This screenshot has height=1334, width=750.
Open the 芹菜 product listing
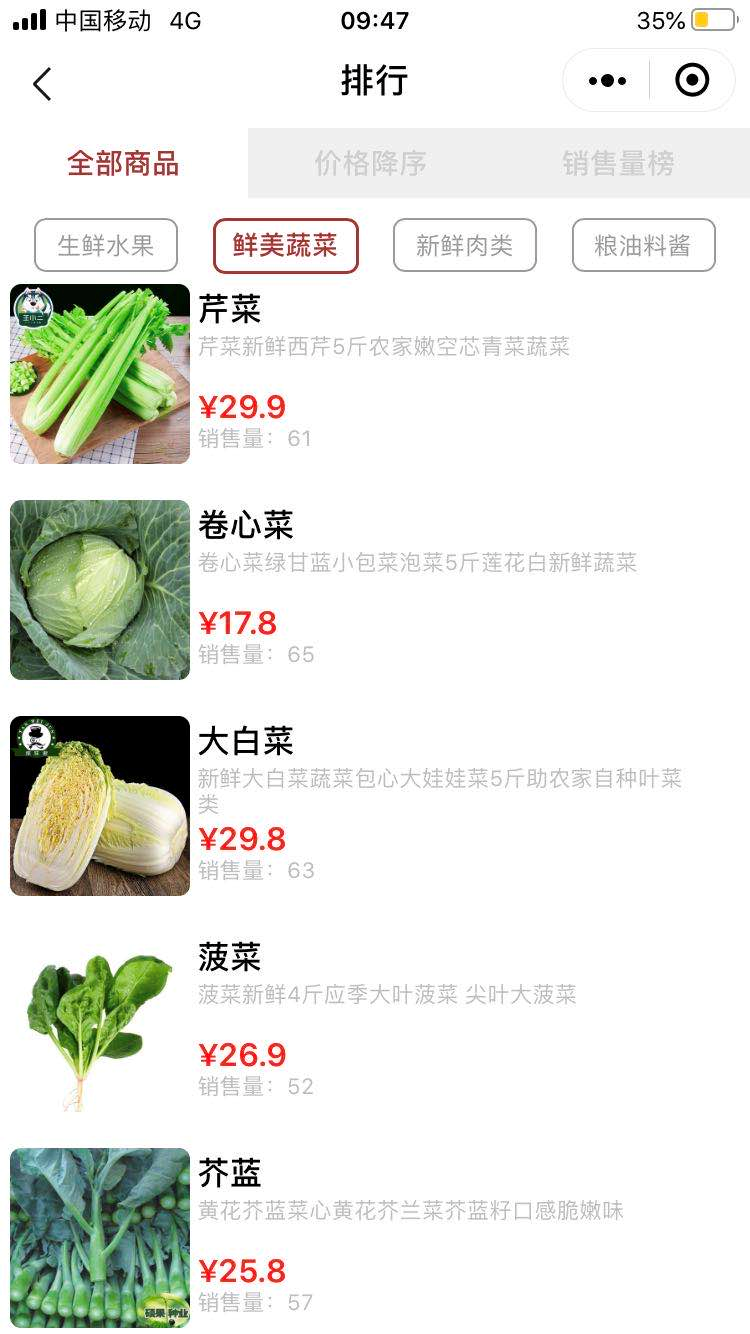point(230,310)
